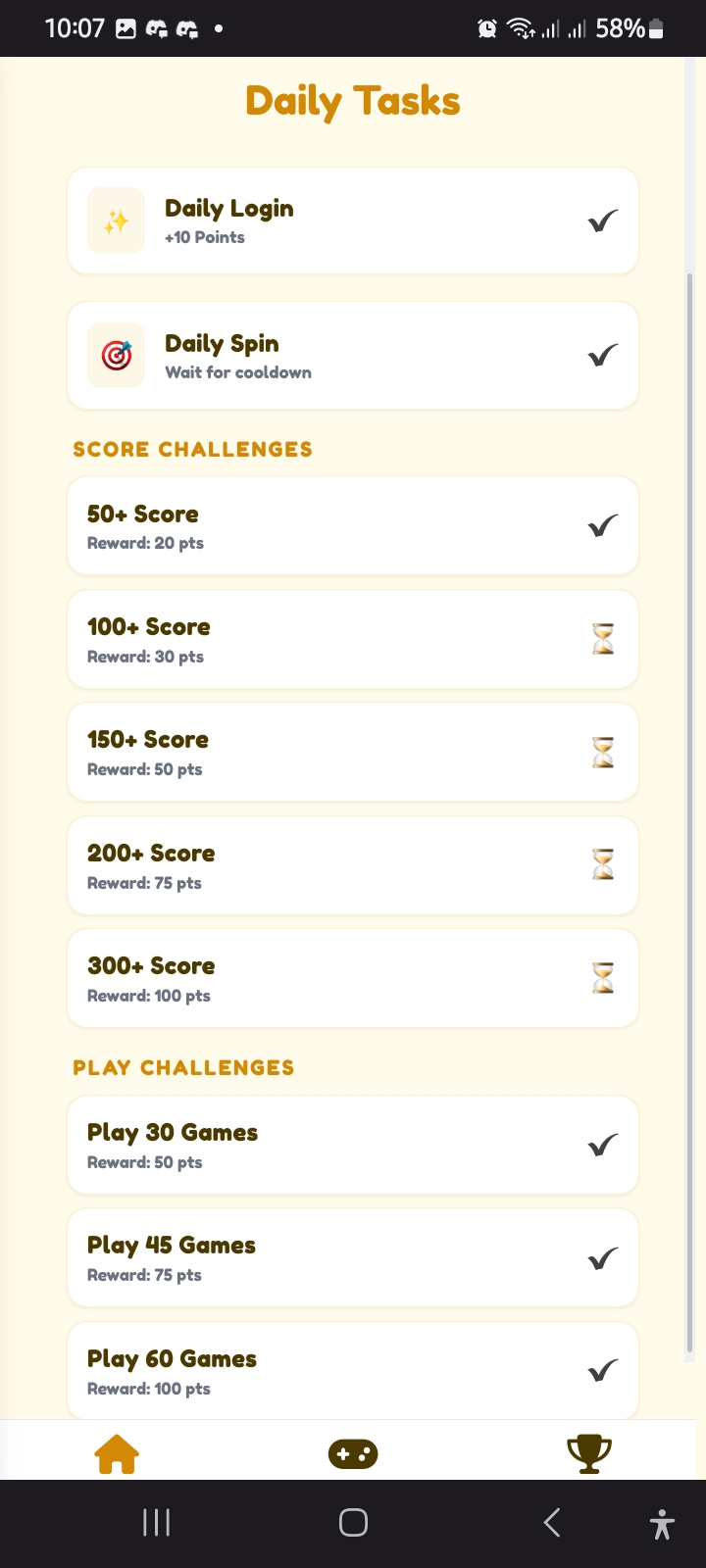View the 200+ Score challenge

pyautogui.click(x=353, y=865)
